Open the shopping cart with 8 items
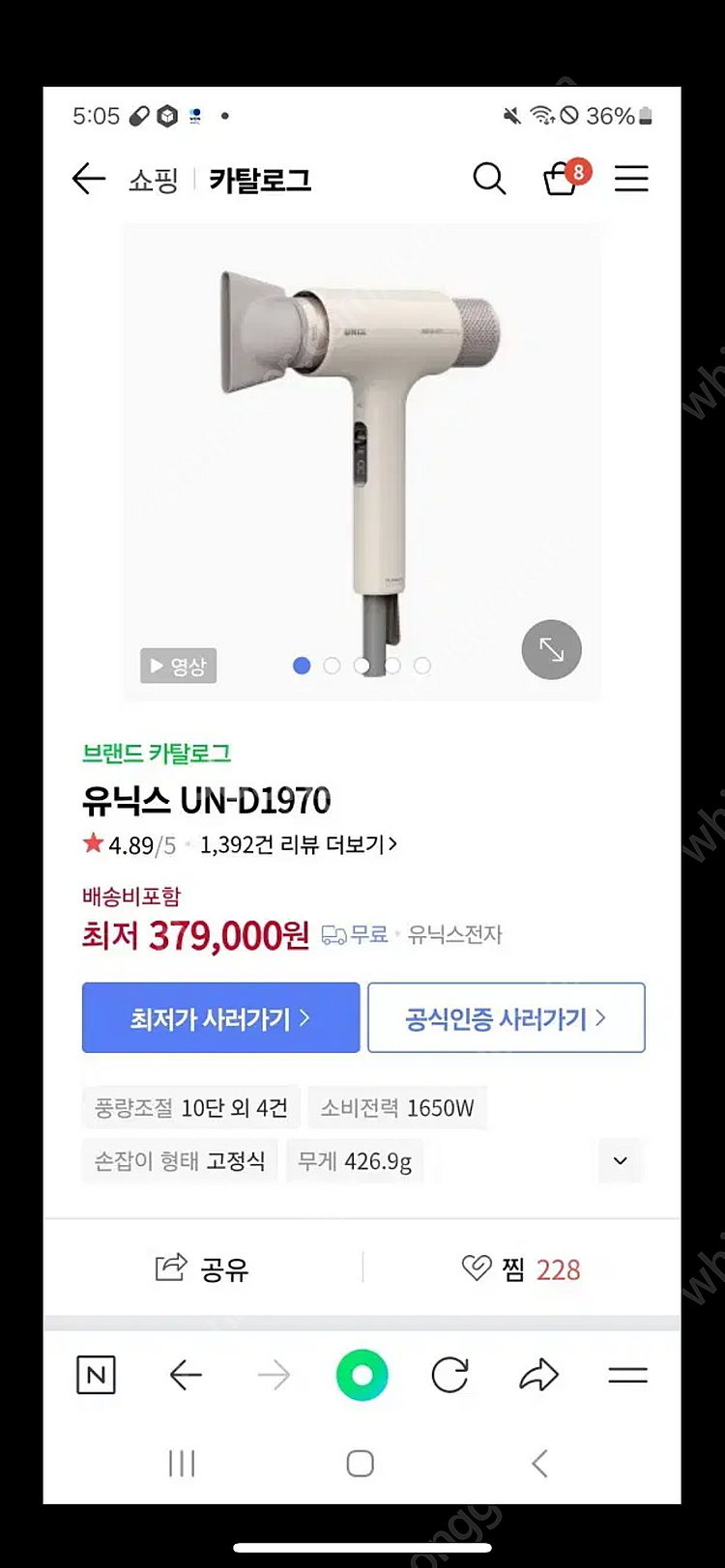Screen dimensions: 725x1568 pyautogui.click(x=562, y=179)
